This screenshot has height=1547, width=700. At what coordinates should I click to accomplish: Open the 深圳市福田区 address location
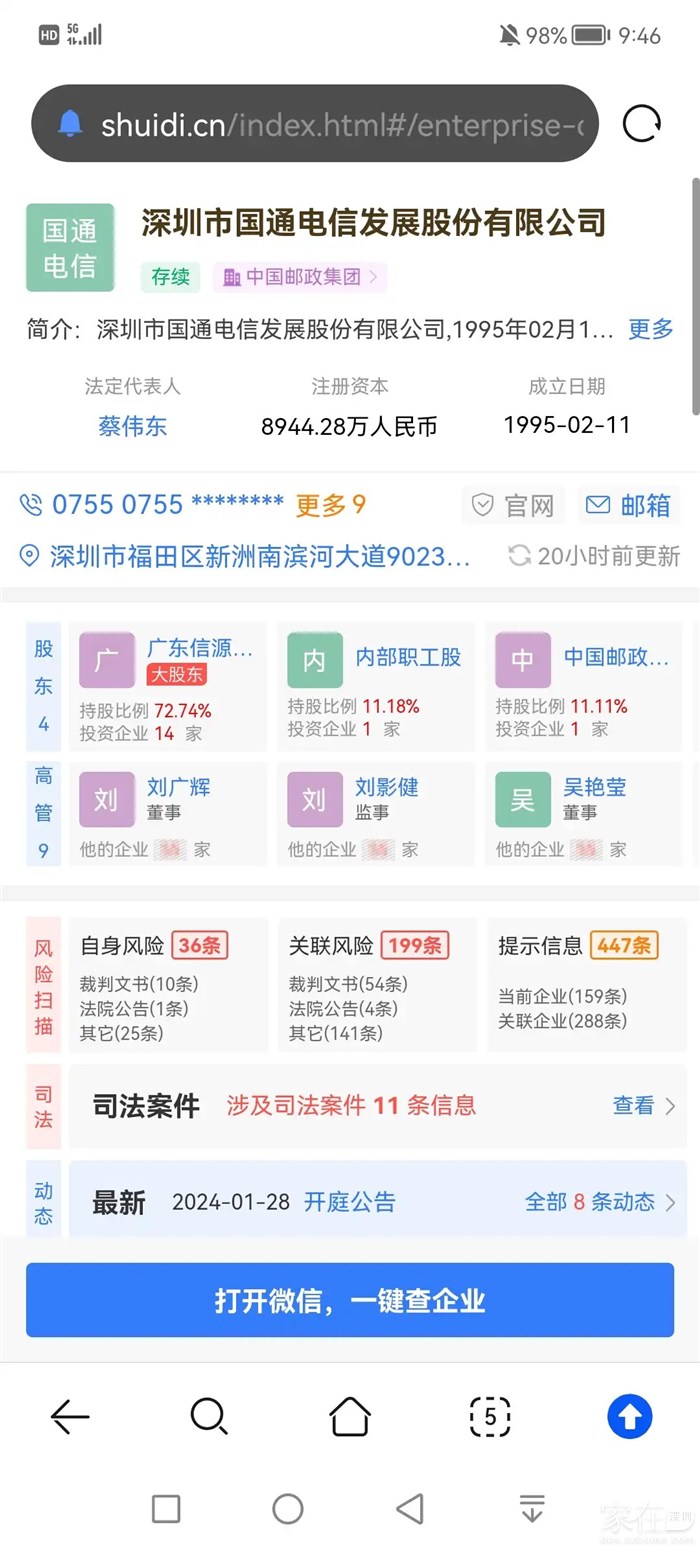click(260, 556)
